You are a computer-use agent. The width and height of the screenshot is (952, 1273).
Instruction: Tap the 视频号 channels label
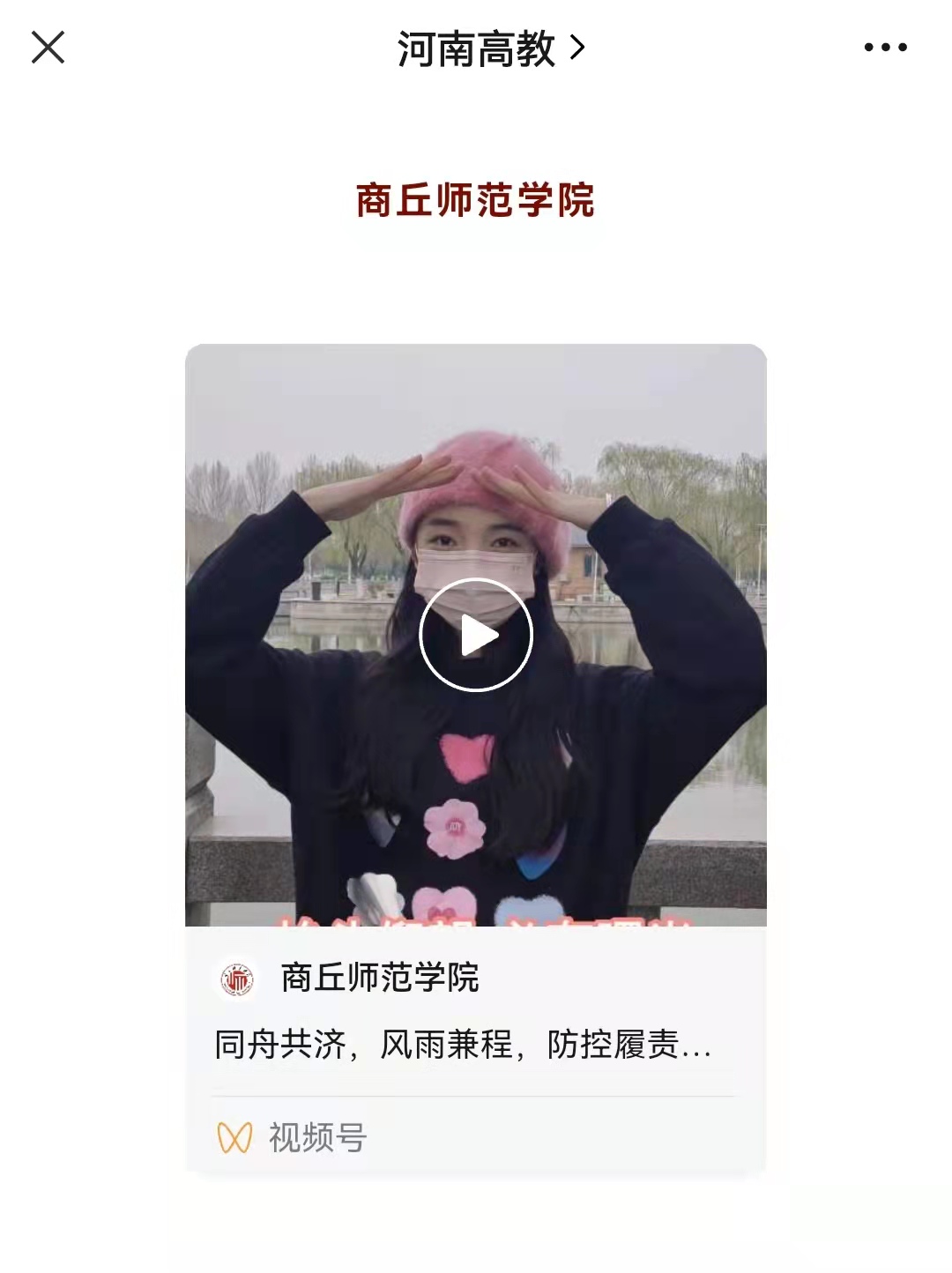click(x=316, y=1137)
